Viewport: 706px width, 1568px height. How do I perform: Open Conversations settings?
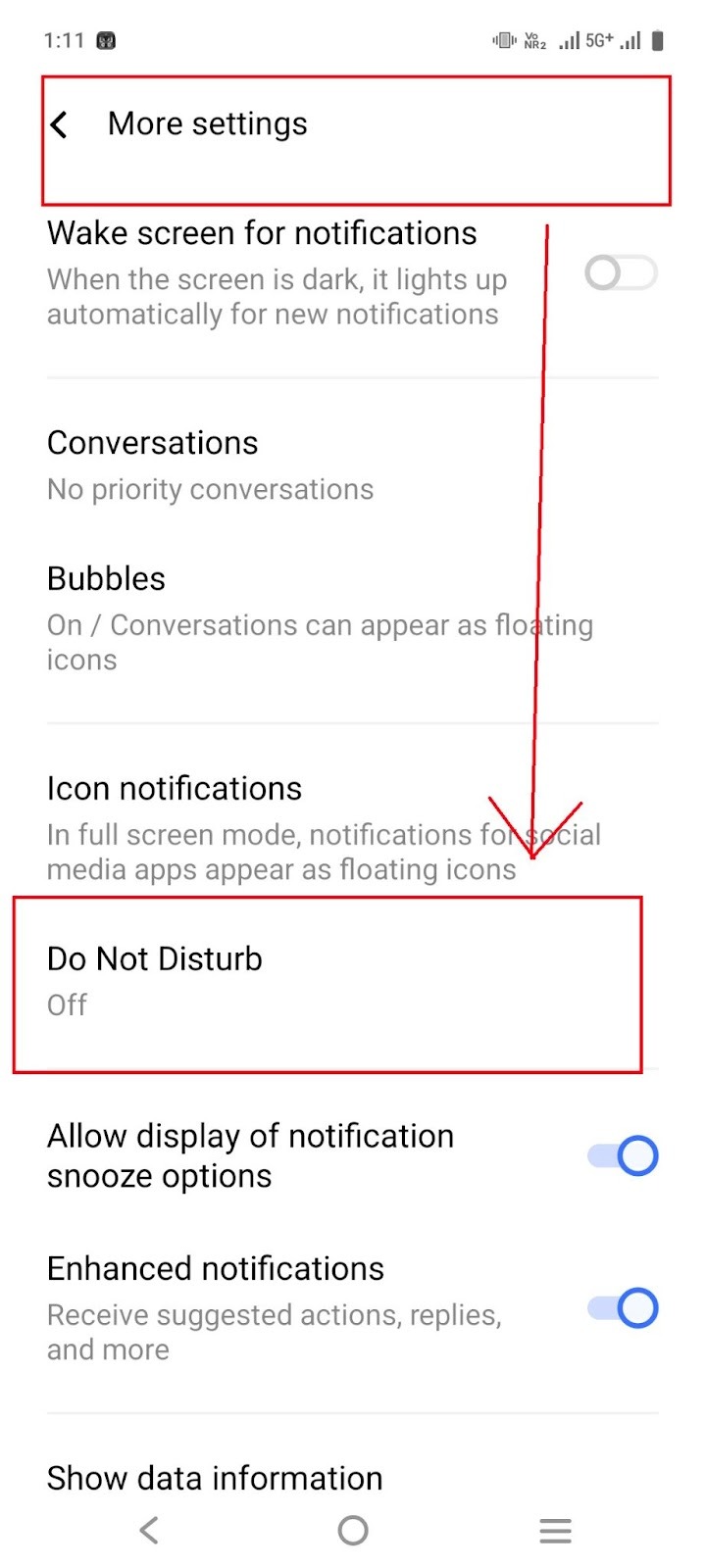pyautogui.click(x=211, y=465)
